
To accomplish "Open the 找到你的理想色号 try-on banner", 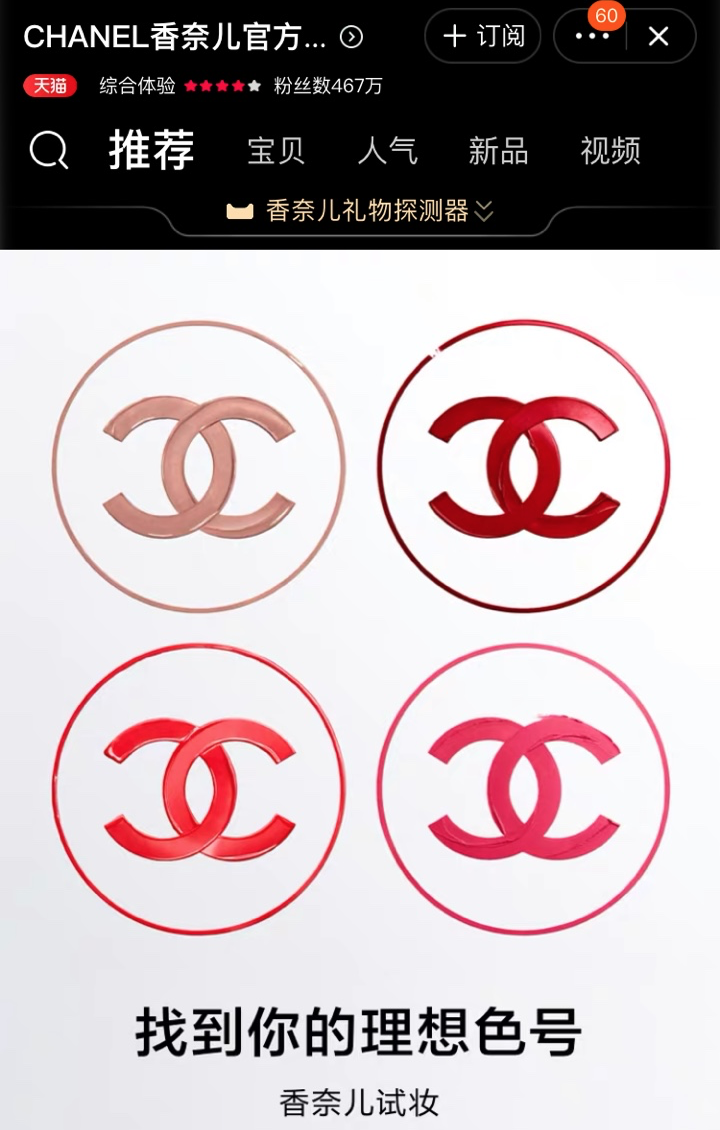I will [x=358, y=1034].
